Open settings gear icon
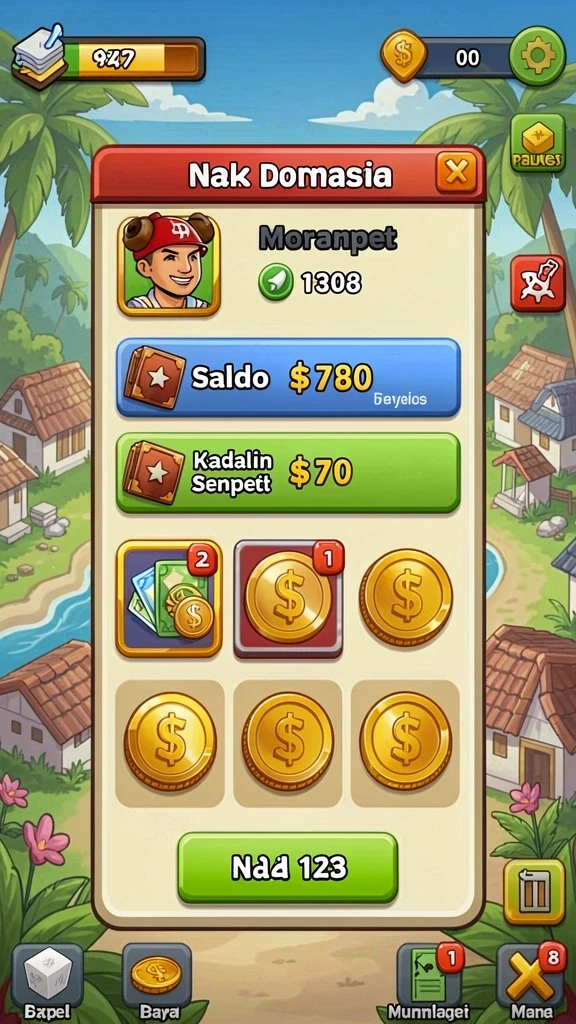576x1024 pixels. [x=537, y=57]
